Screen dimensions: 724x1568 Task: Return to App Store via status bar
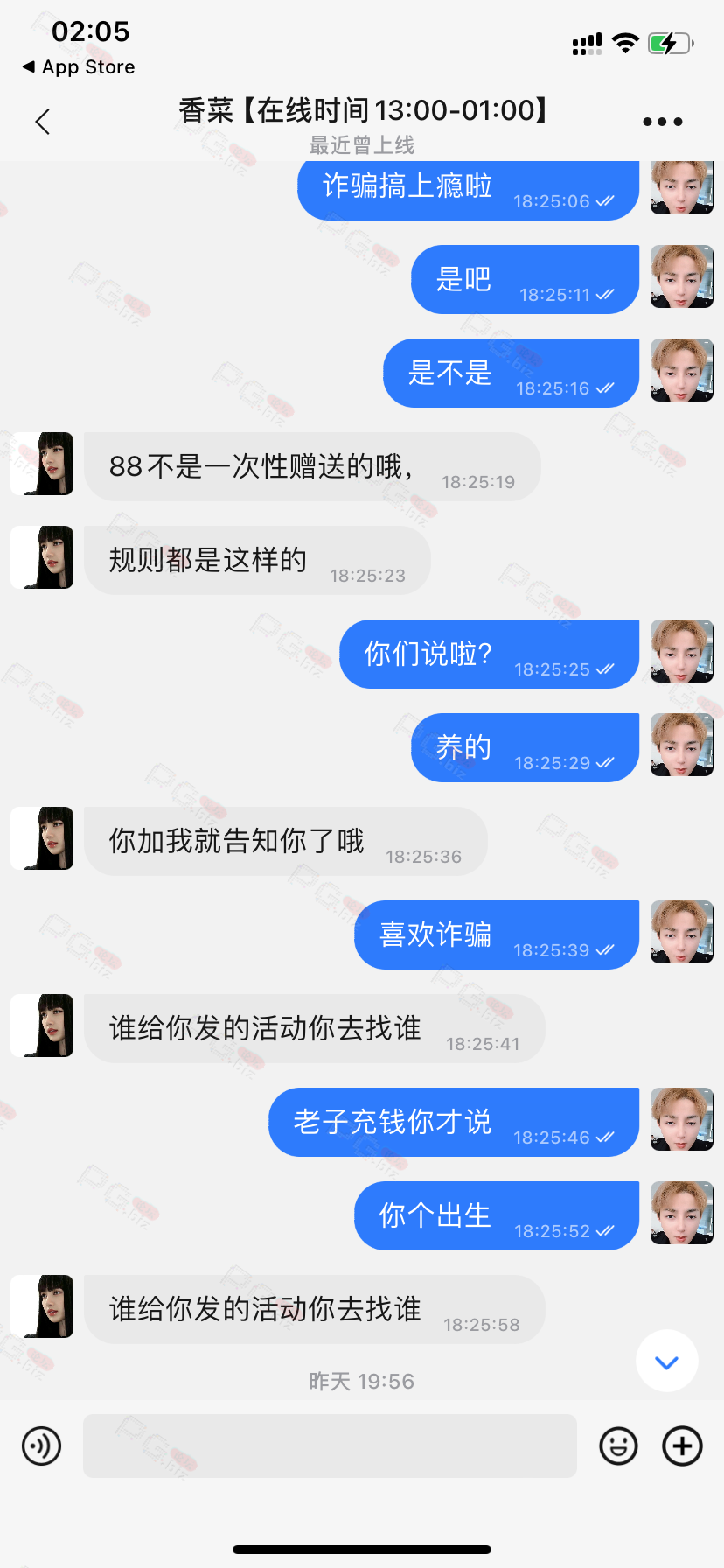click(79, 67)
